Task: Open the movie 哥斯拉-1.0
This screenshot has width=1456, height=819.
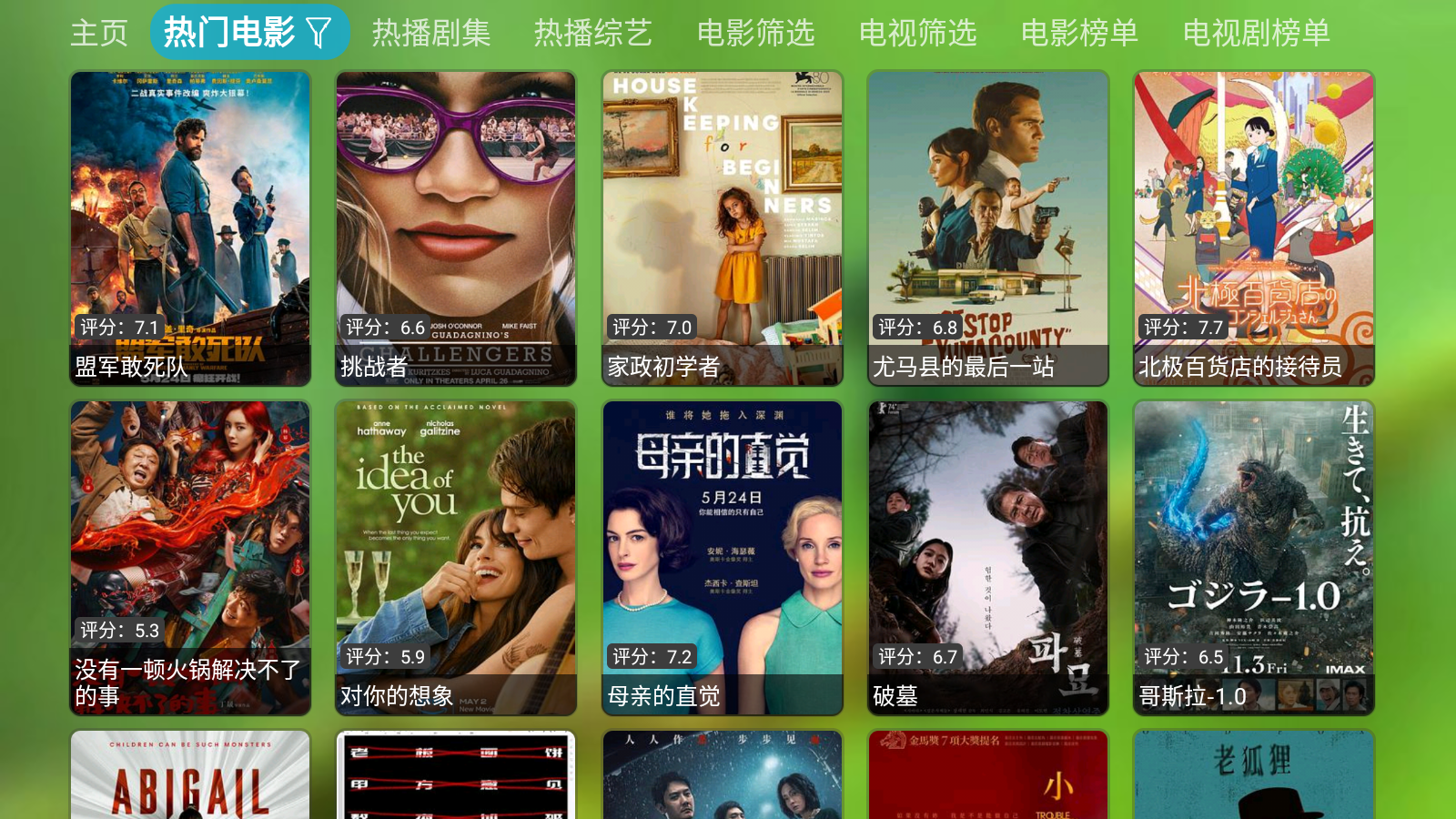Action: click(x=1254, y=557)
